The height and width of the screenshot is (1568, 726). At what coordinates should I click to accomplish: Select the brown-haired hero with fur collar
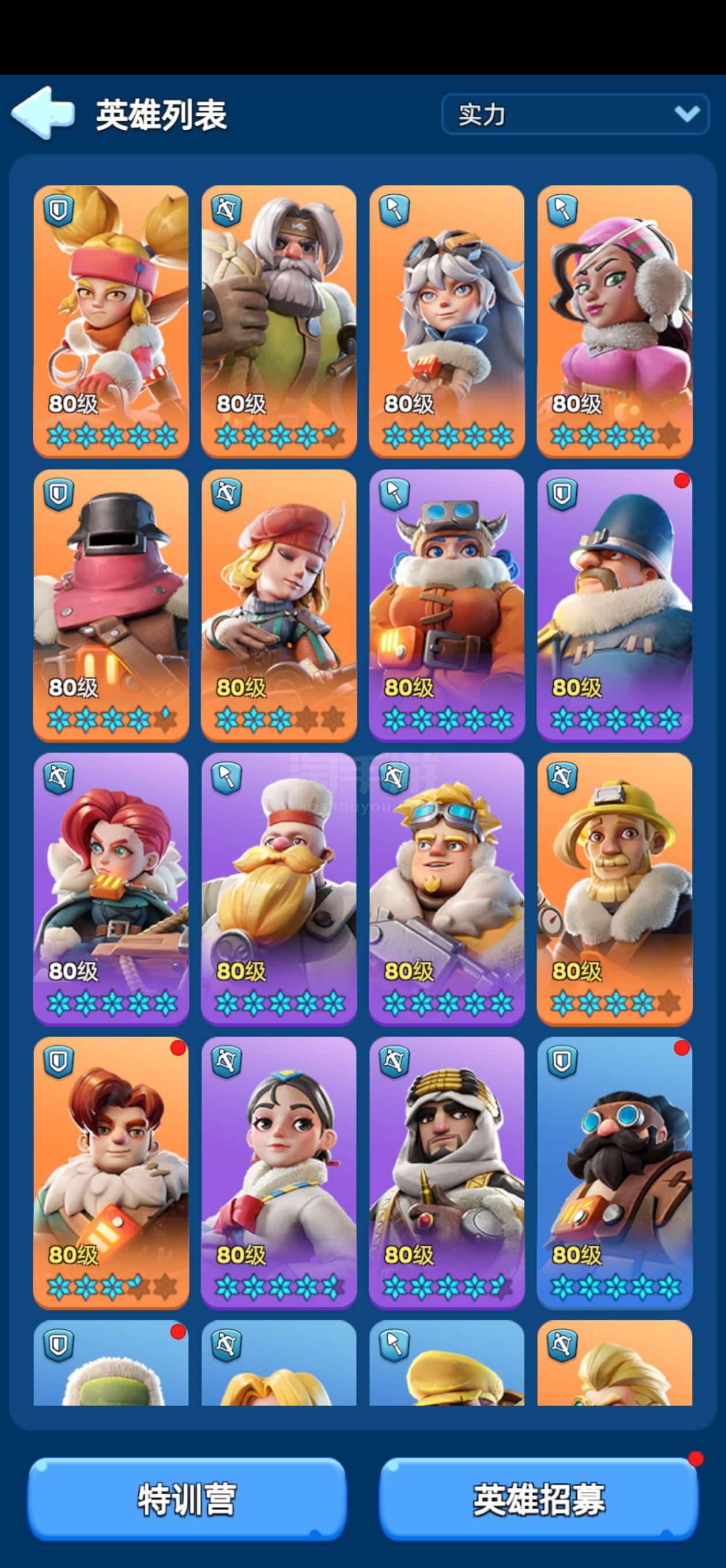click(x=111, y=1173)
